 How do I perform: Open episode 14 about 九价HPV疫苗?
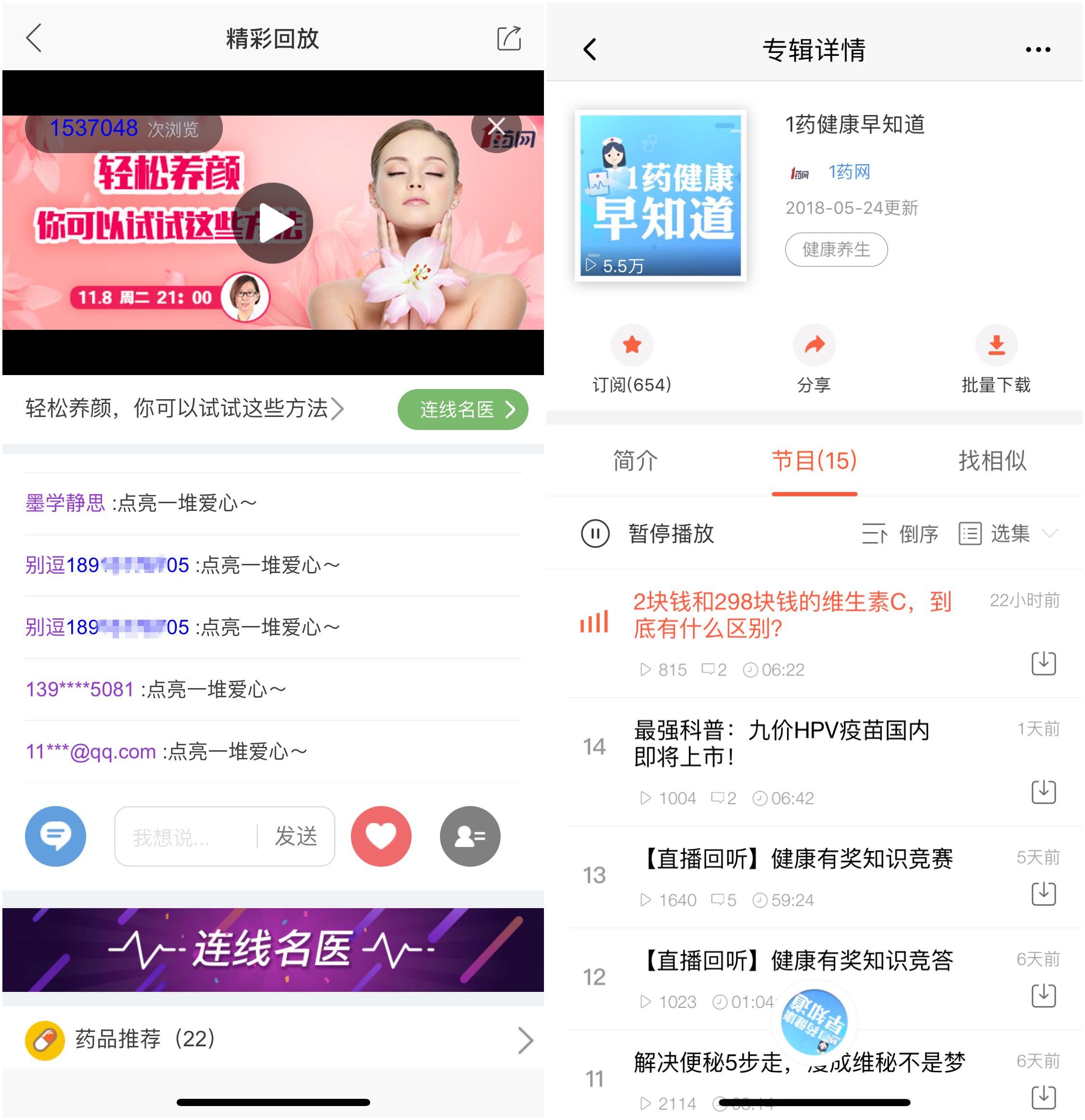tap(782, 743)
